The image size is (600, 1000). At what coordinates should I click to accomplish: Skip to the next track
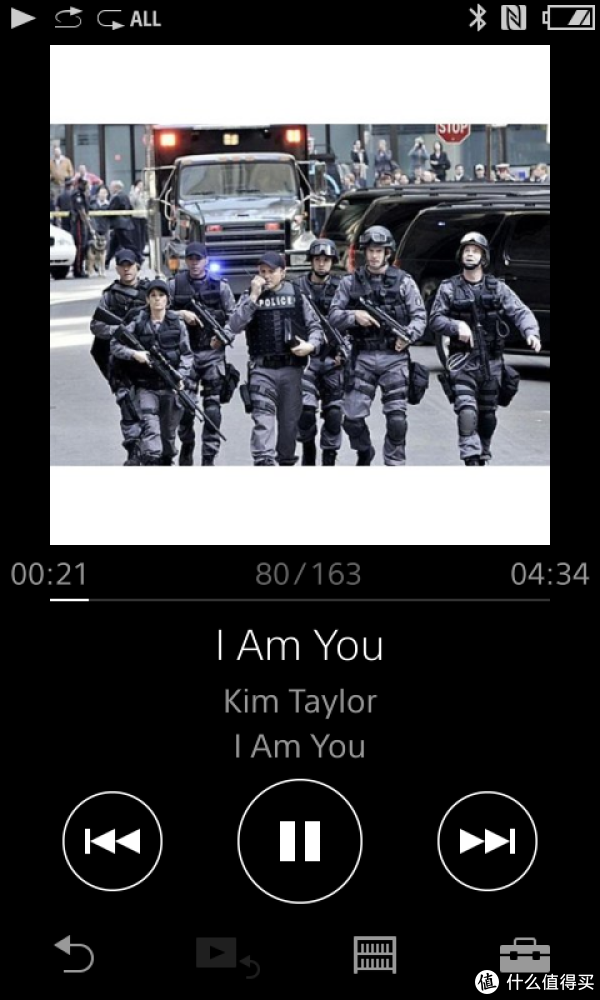tap(487, 841)
